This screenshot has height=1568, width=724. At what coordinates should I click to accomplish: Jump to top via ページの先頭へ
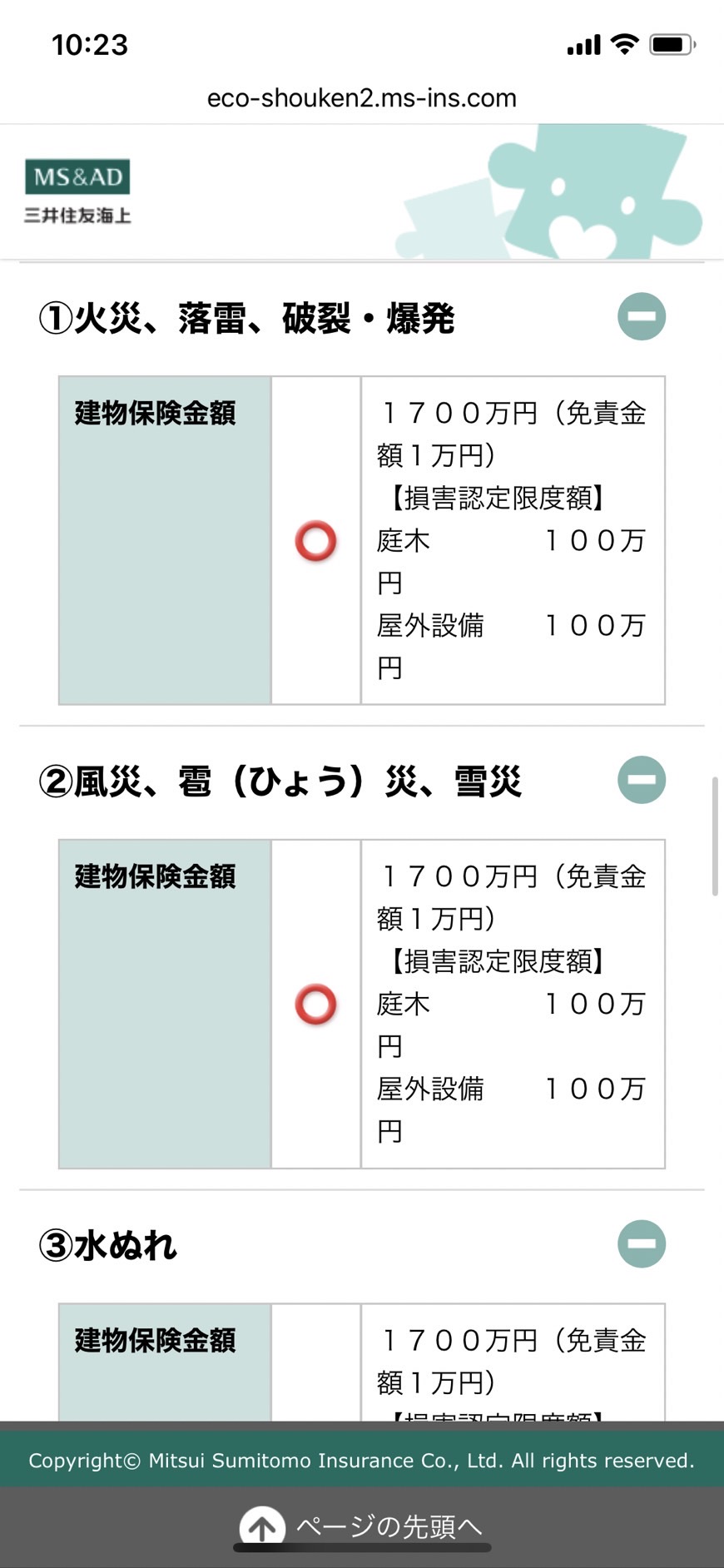click(361, 1526)
